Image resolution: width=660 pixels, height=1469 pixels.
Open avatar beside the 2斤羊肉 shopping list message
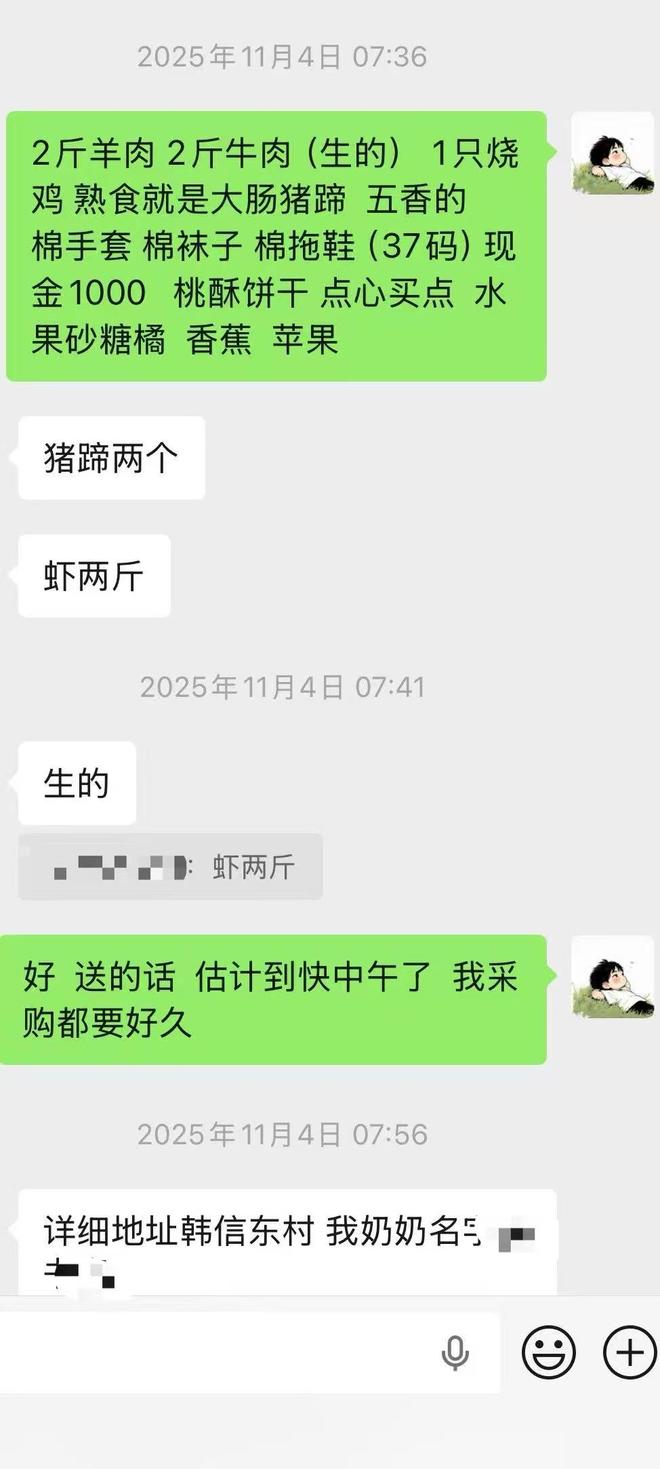[612, 153]
